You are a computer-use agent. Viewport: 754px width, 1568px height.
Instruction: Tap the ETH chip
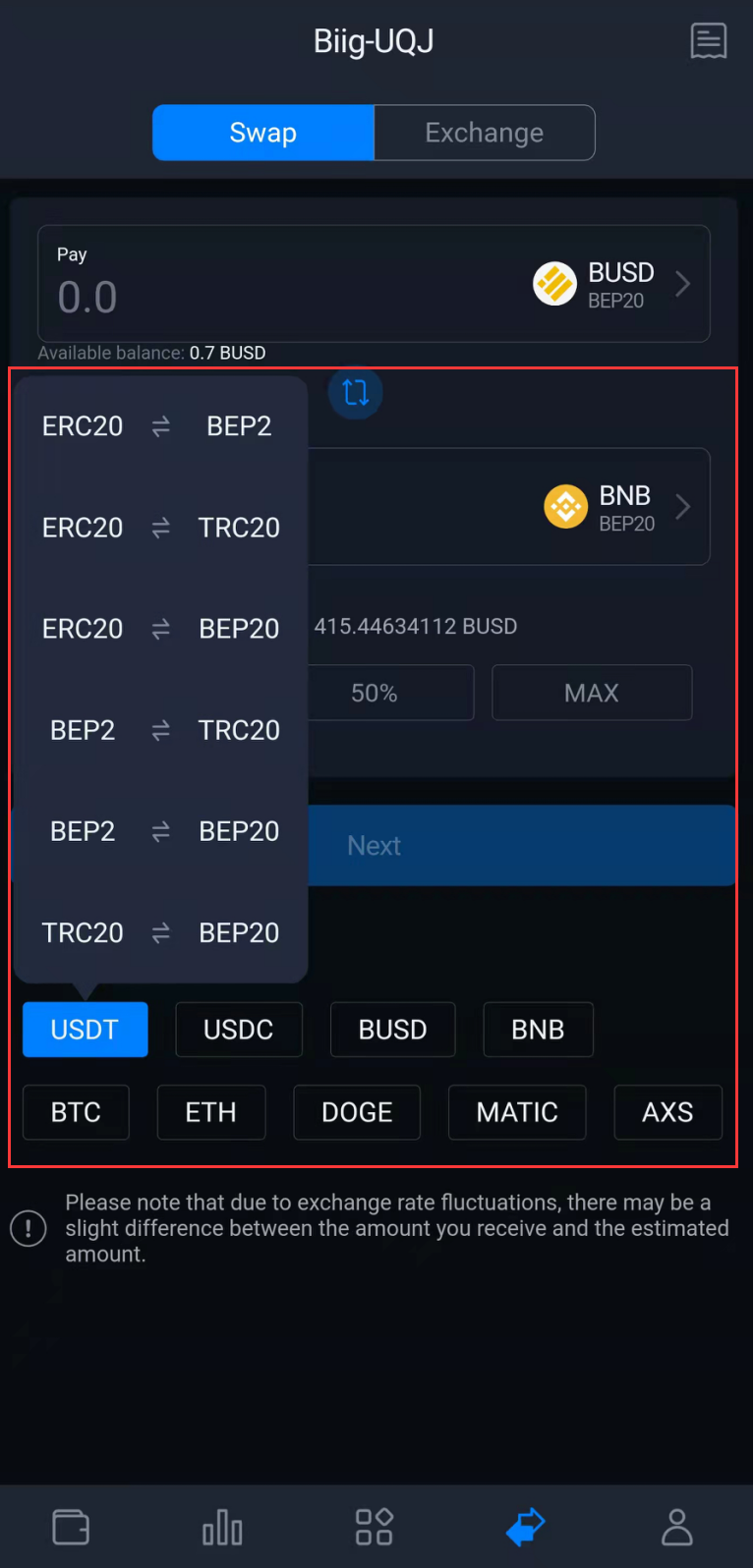[210, 1112]
